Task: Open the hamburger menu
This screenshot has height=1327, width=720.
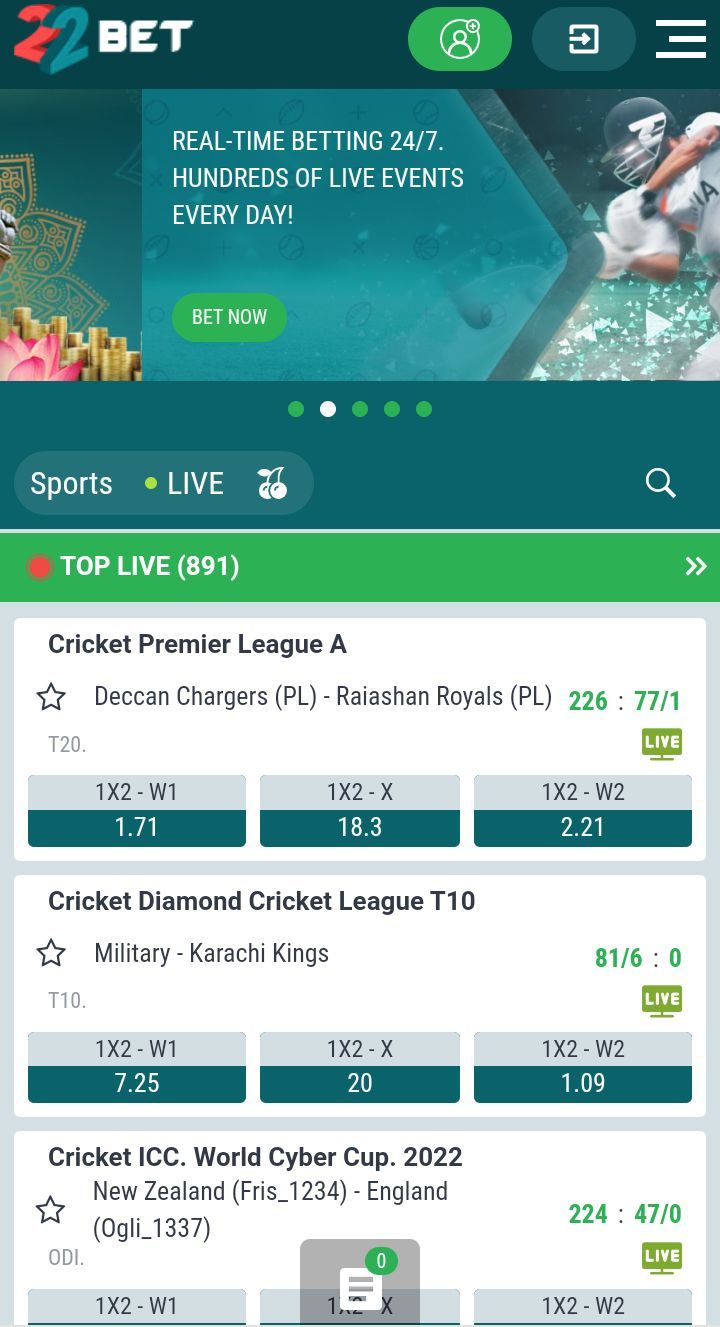Action: coord(680,40)
